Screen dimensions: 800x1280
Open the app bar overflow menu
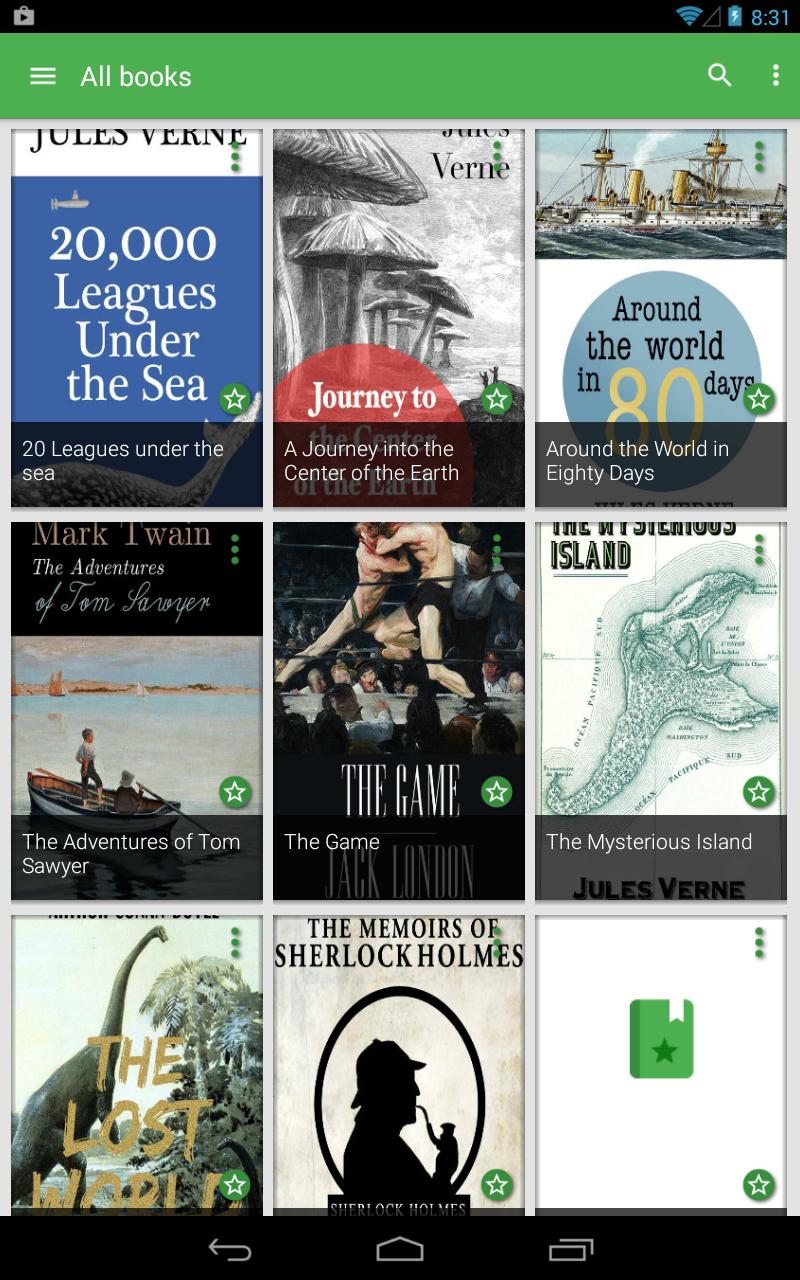coord(775,76)
